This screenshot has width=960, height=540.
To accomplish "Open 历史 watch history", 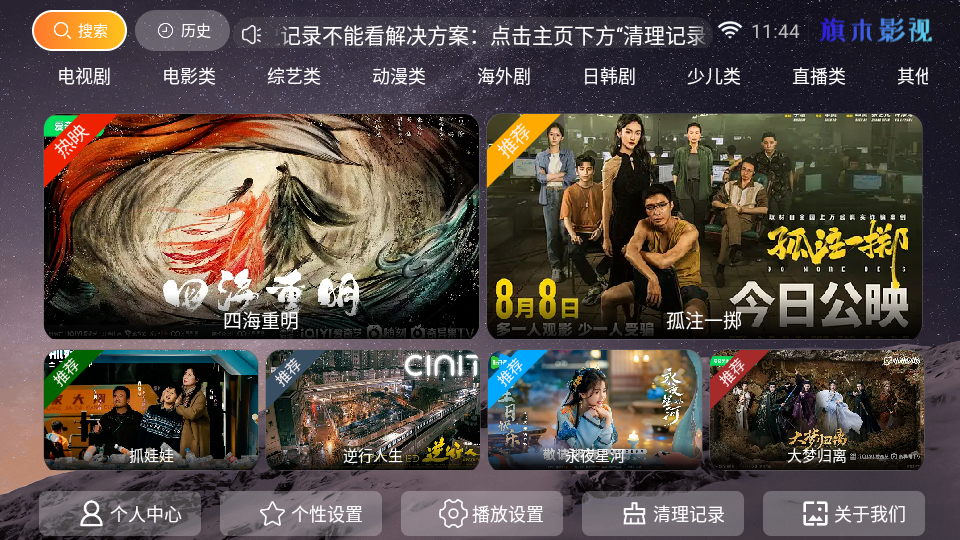I will point(183,31).
